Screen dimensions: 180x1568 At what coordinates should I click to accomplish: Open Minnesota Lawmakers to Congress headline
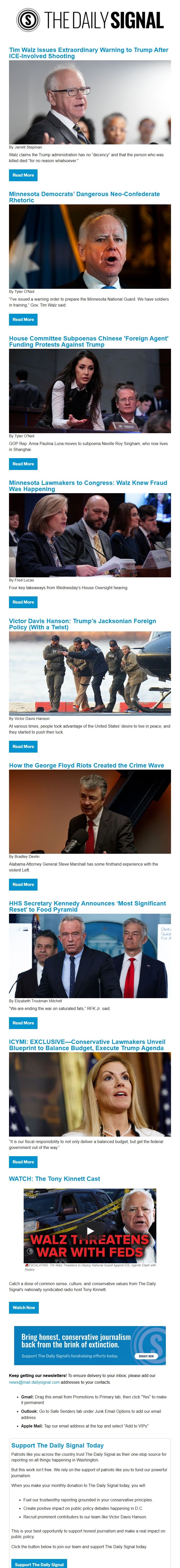pos(88,486)
